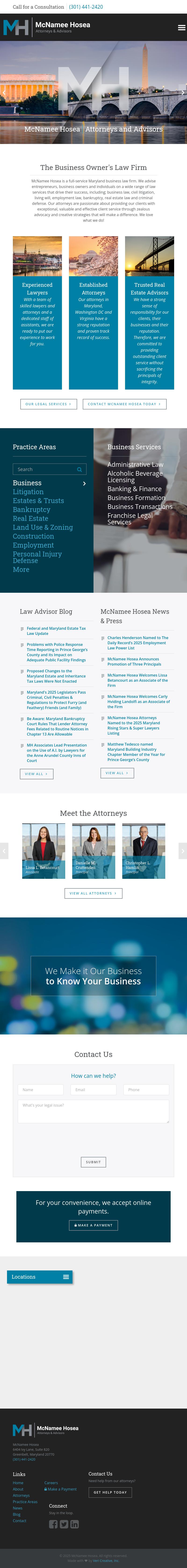187x1568 pixels.
Task: Tap View All Attorneys button
Action: tap(93, 893)
